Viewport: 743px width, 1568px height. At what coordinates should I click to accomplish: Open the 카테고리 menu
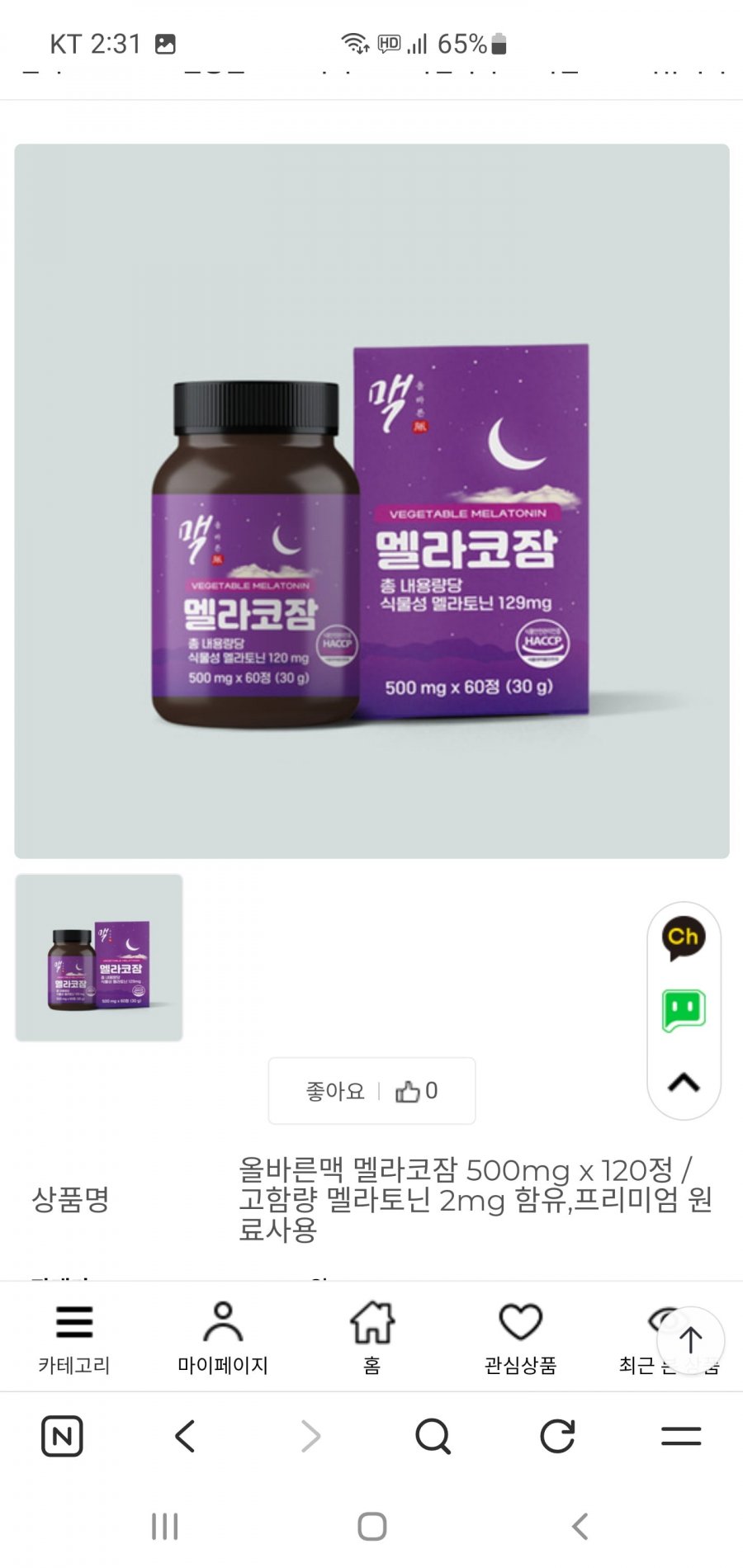coord(74,1339)
